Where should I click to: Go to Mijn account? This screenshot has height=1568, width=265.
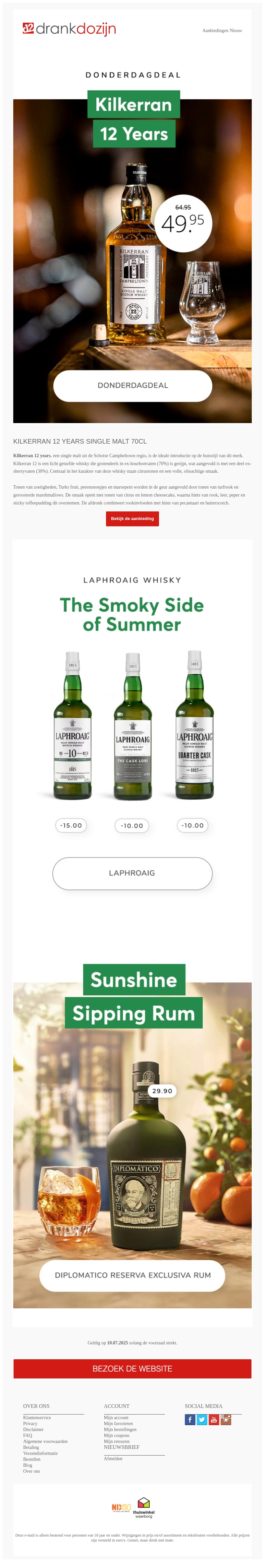click(x=116, y=1418)
